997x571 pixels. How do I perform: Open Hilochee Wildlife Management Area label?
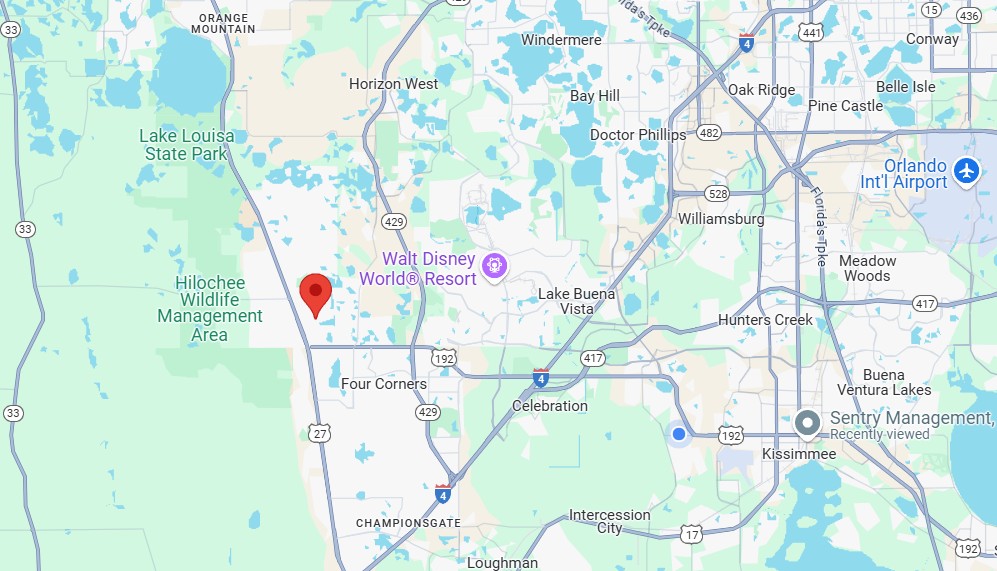tap(210, 309)
